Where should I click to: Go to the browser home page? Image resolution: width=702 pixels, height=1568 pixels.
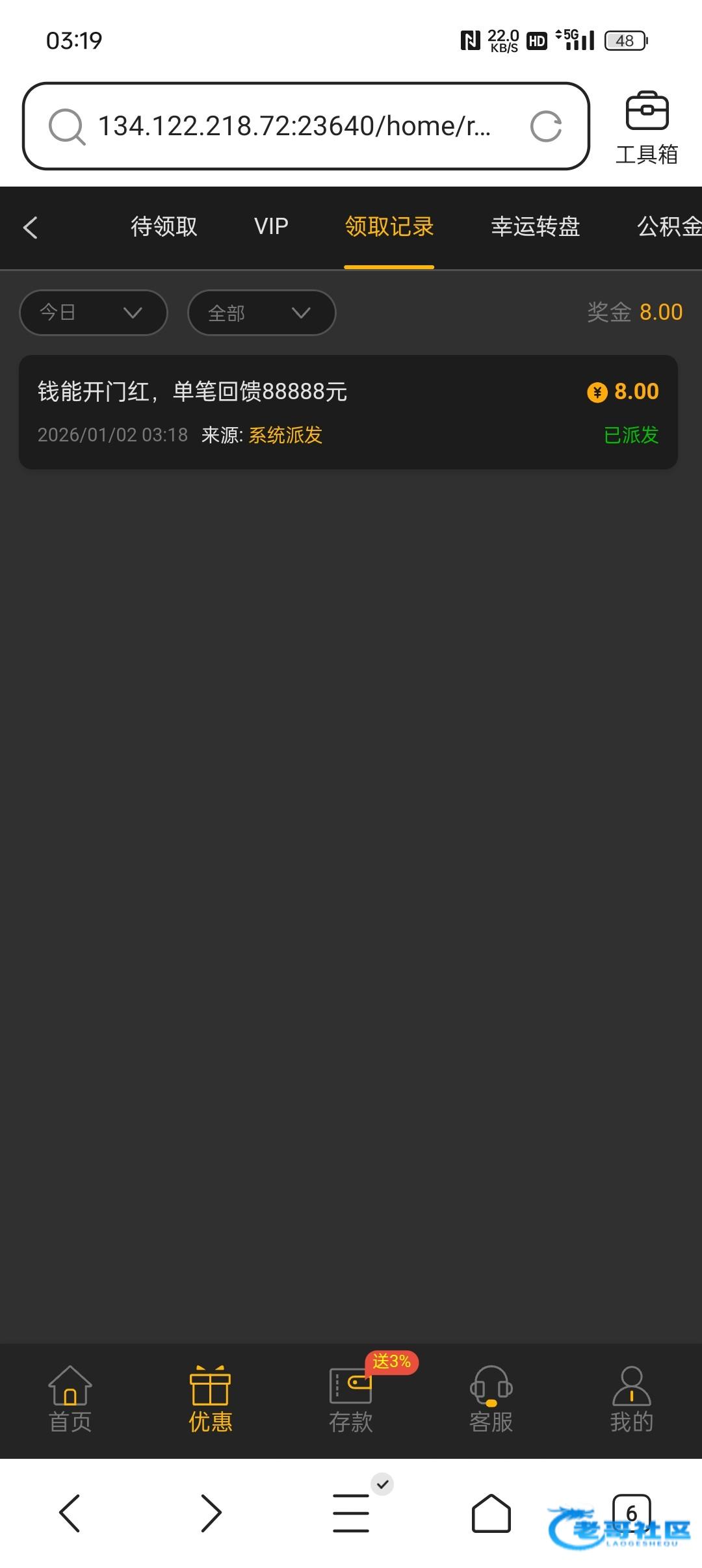(491, 1513)
